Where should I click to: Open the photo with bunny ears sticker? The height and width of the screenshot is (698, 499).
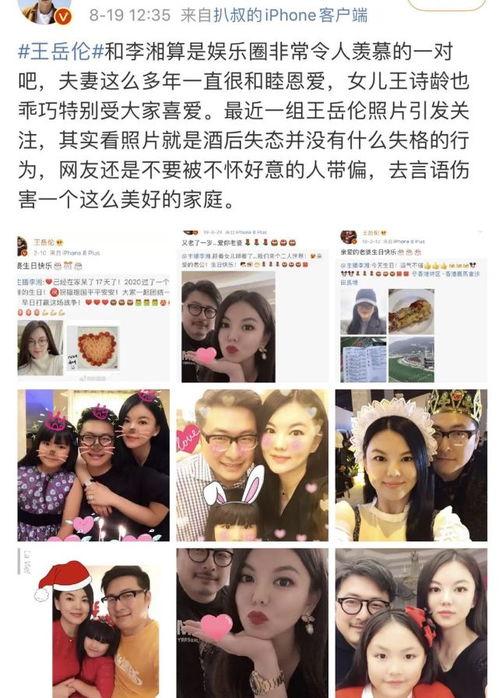click(x=252, y=465)
